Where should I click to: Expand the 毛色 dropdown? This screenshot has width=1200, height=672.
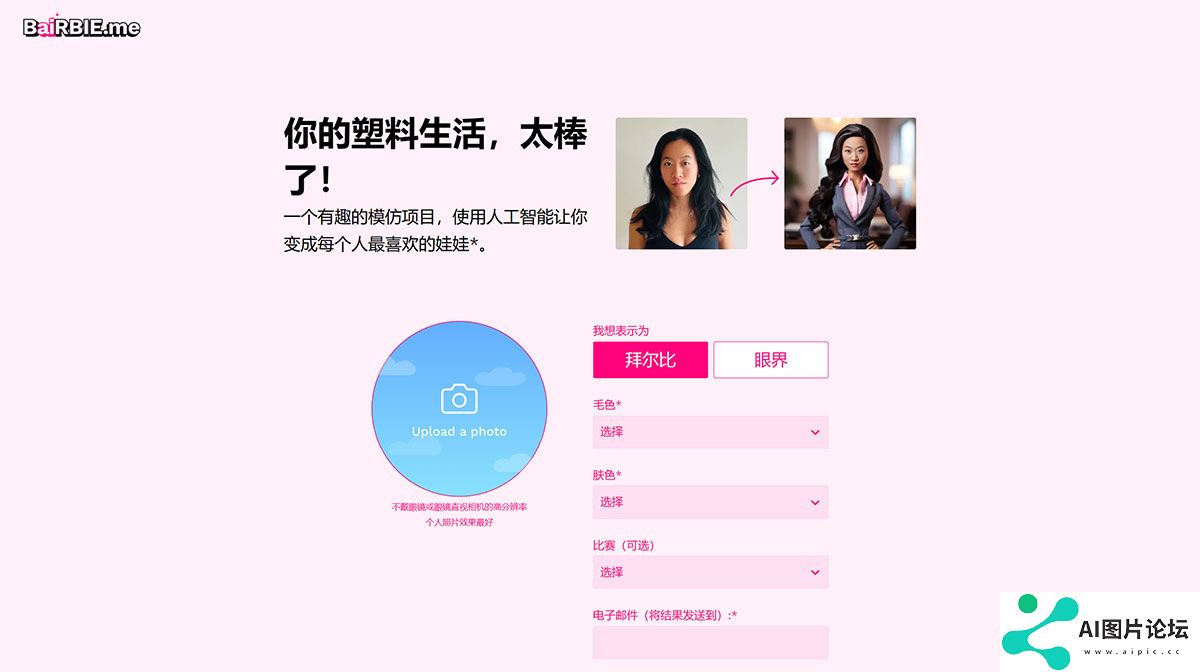710,432
